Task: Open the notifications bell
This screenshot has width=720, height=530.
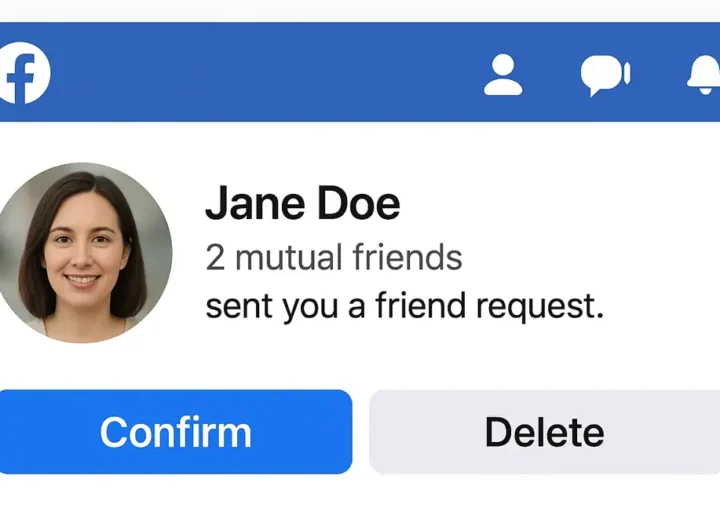Action: [x=704, y=75]
